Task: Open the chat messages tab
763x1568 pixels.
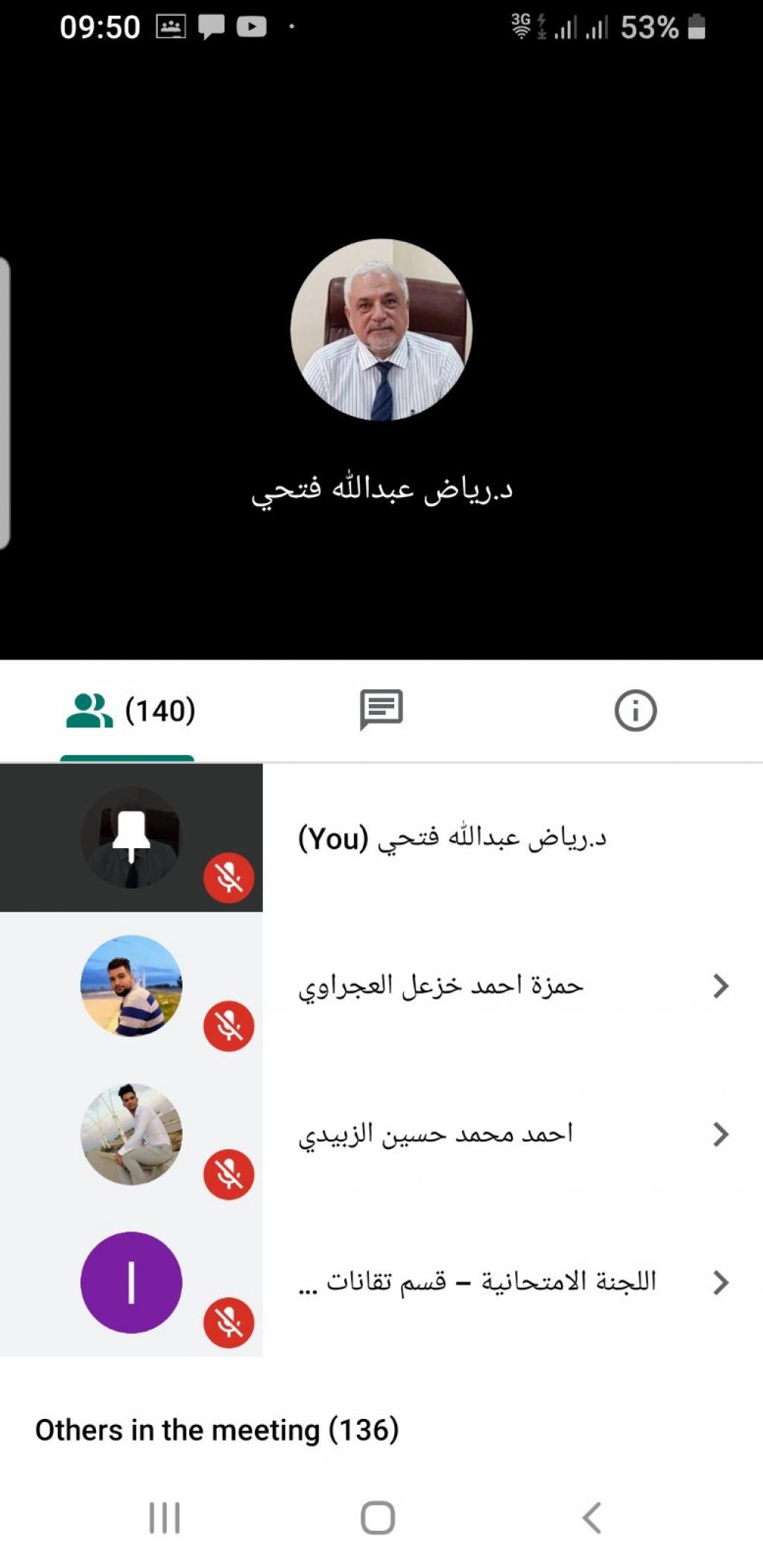Action: (381, 710)
